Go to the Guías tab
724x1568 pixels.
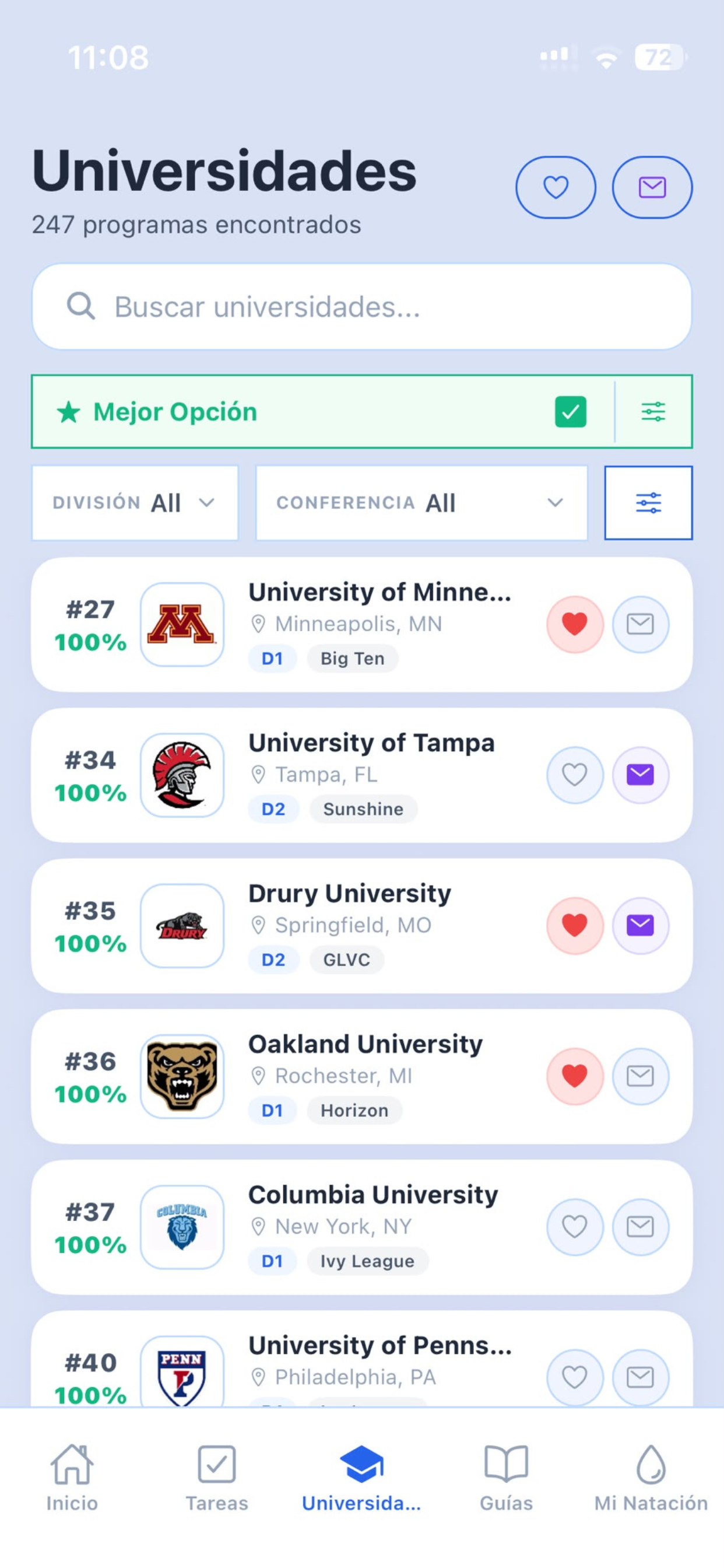(x=506, y=1478)
